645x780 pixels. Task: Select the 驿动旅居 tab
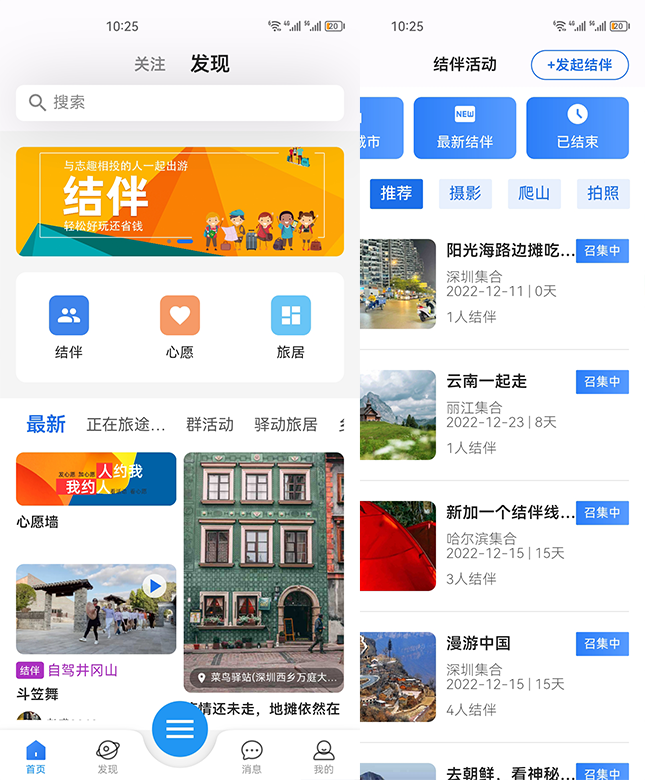[286, 424]
